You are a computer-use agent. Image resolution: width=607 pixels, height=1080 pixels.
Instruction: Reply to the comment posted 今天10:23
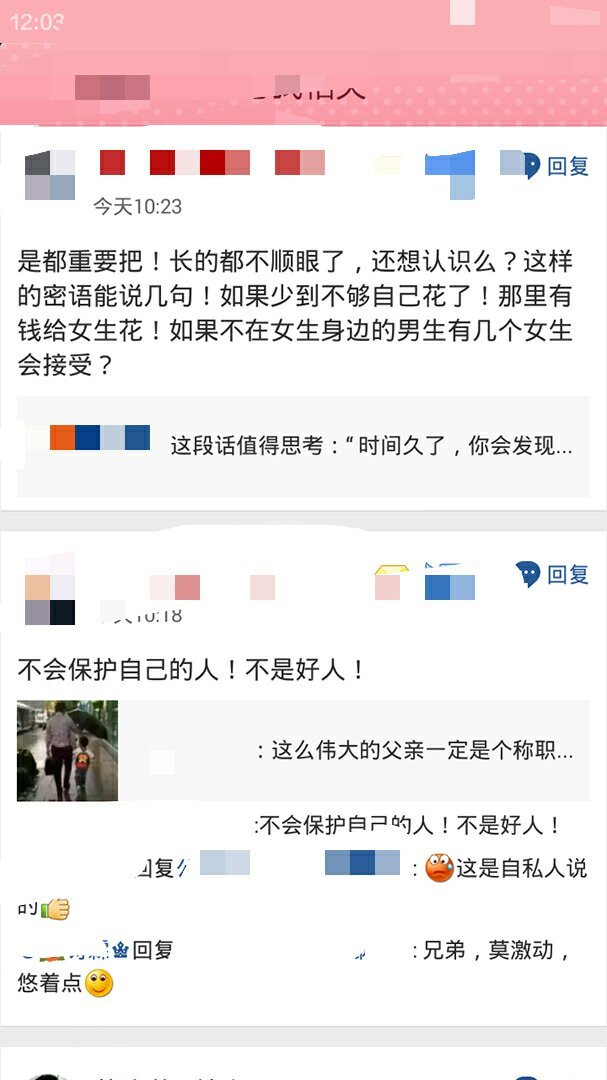(556, 166)
